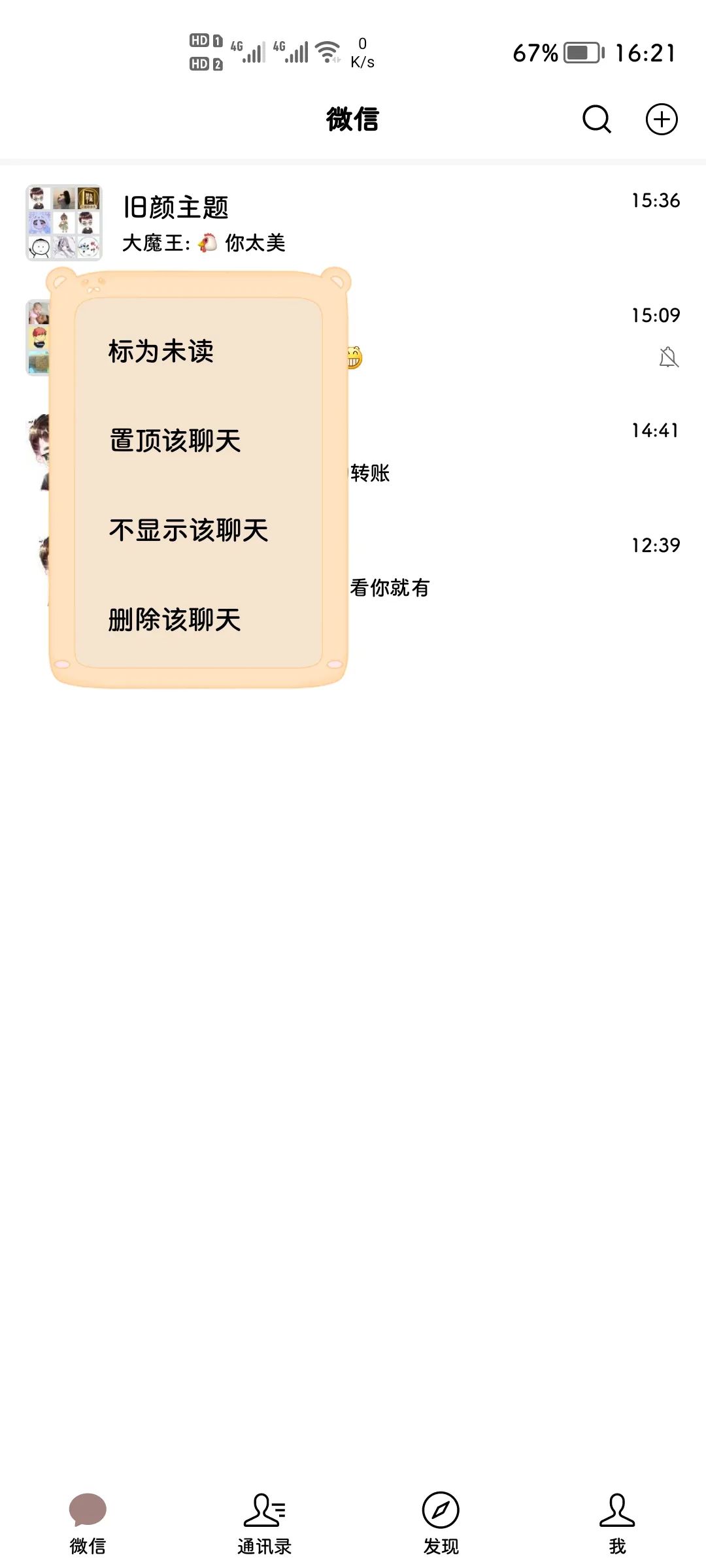
Task: Select 不显示该聊天 to hide the chat
Action: click(188, 531)
